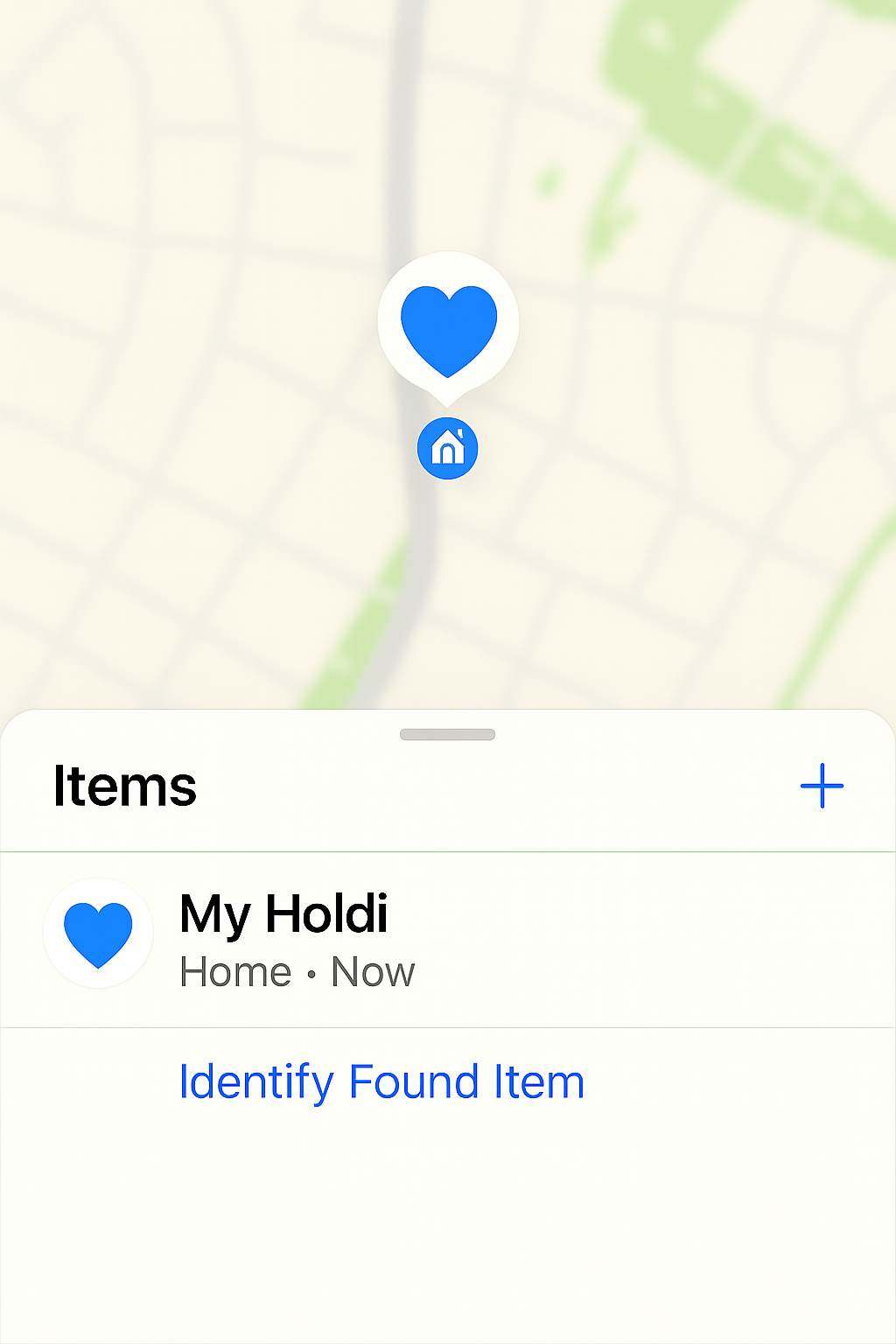Tap Identify Found Item link
Viewport: 896px width, 1344px height.
pyautogui.click(x=381, y=1081)
